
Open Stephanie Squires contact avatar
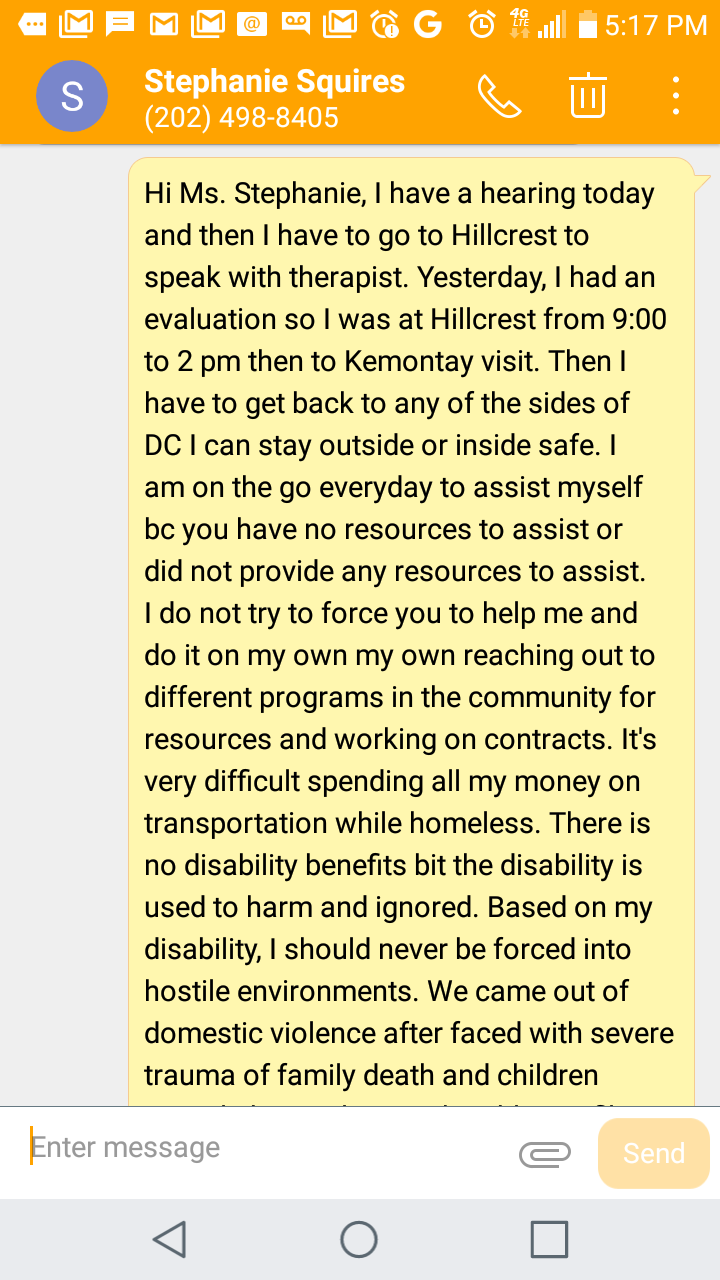[72, 96]
